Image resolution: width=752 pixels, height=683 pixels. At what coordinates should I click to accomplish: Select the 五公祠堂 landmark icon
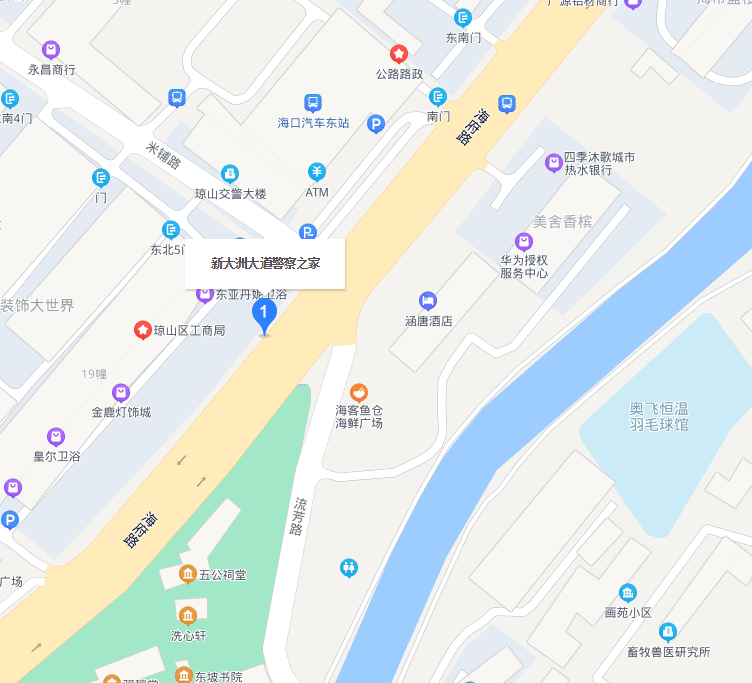pos(187,573)
